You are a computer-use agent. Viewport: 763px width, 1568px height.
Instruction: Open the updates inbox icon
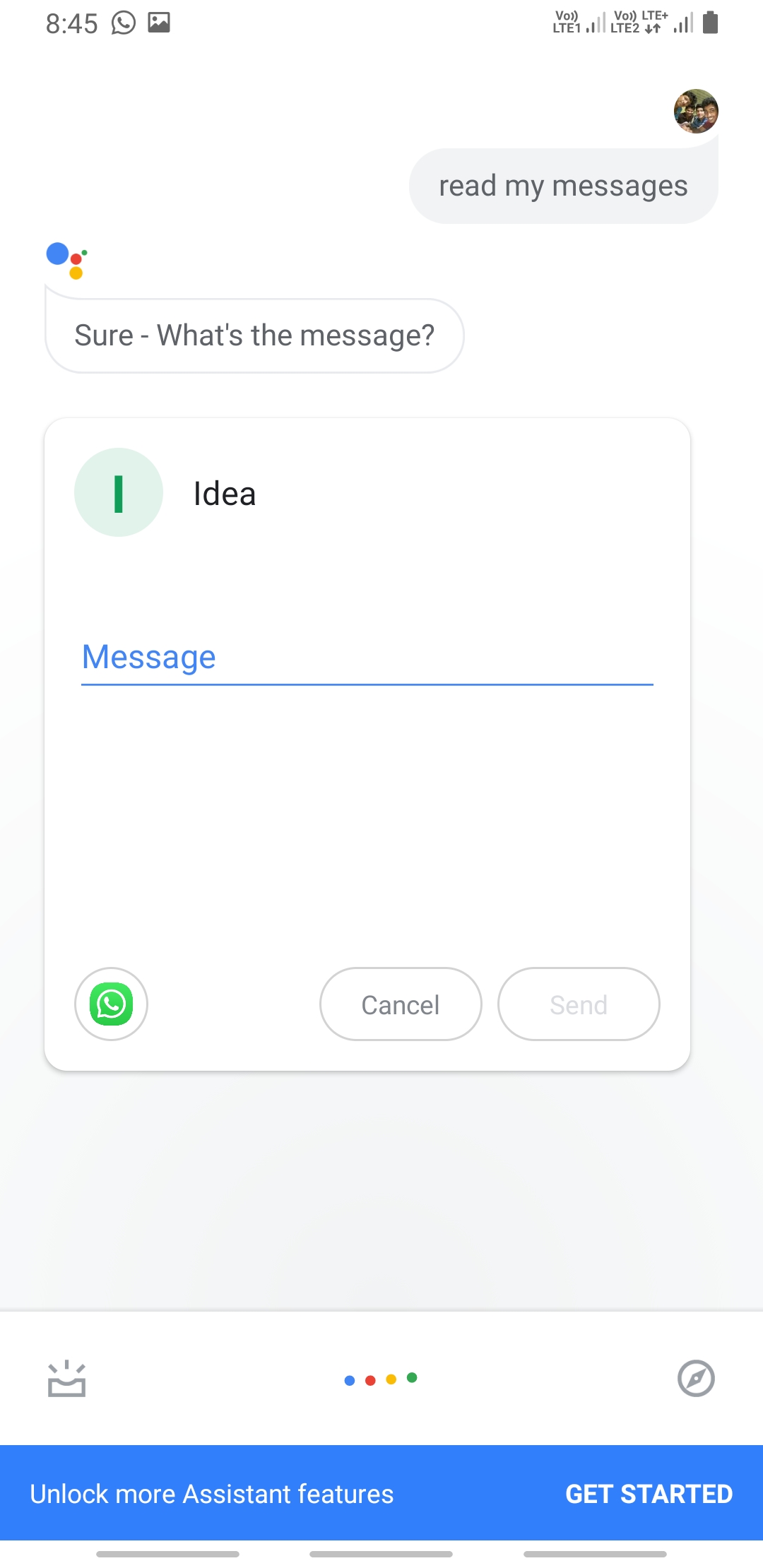pyautogui.click(x=66, y=1378)
